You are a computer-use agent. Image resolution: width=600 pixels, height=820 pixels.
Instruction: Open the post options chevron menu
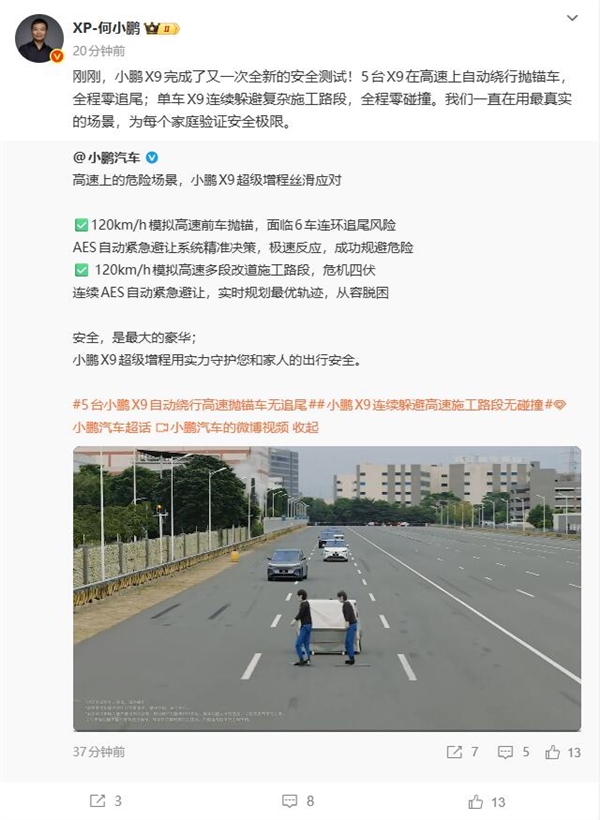tap(571, 18)
